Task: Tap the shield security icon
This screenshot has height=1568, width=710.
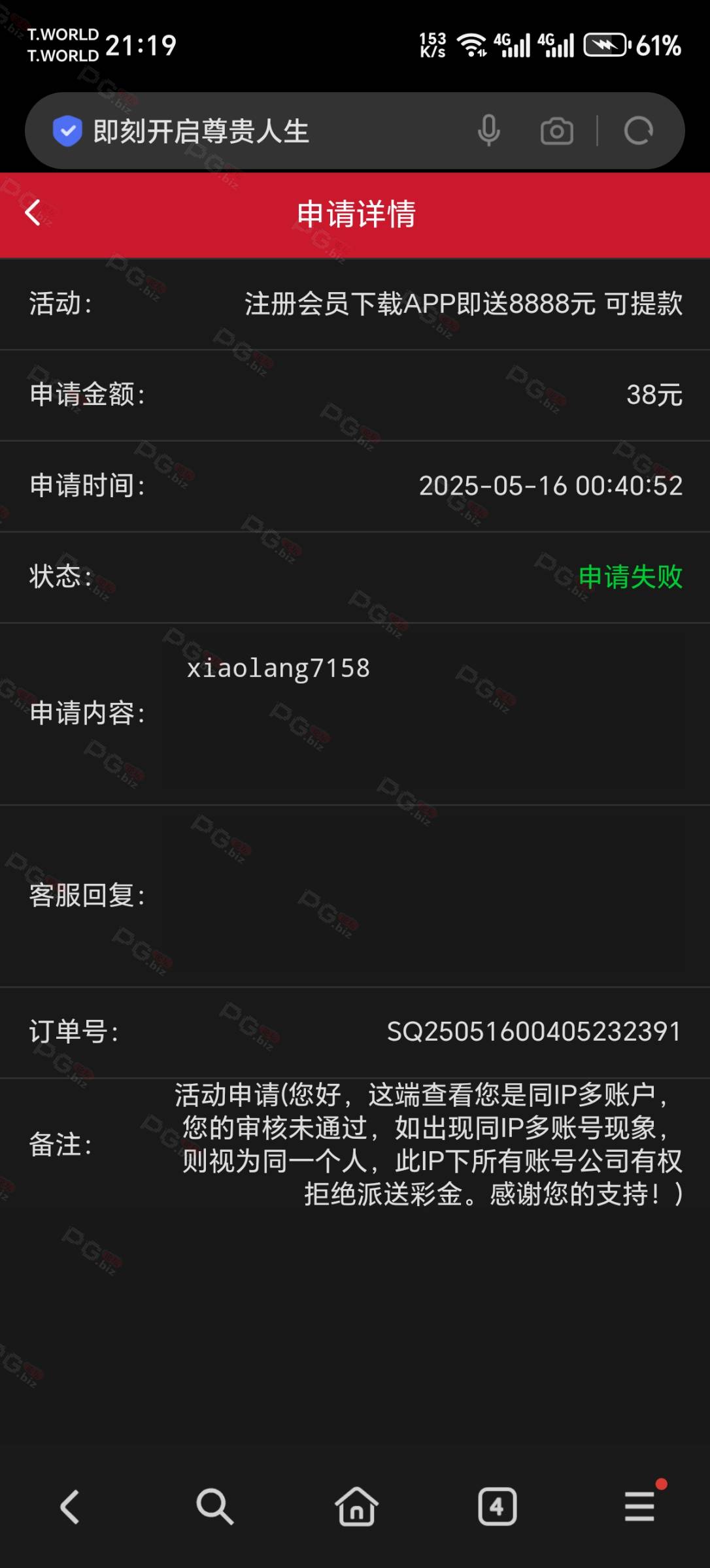Action: tap(67, 131)
